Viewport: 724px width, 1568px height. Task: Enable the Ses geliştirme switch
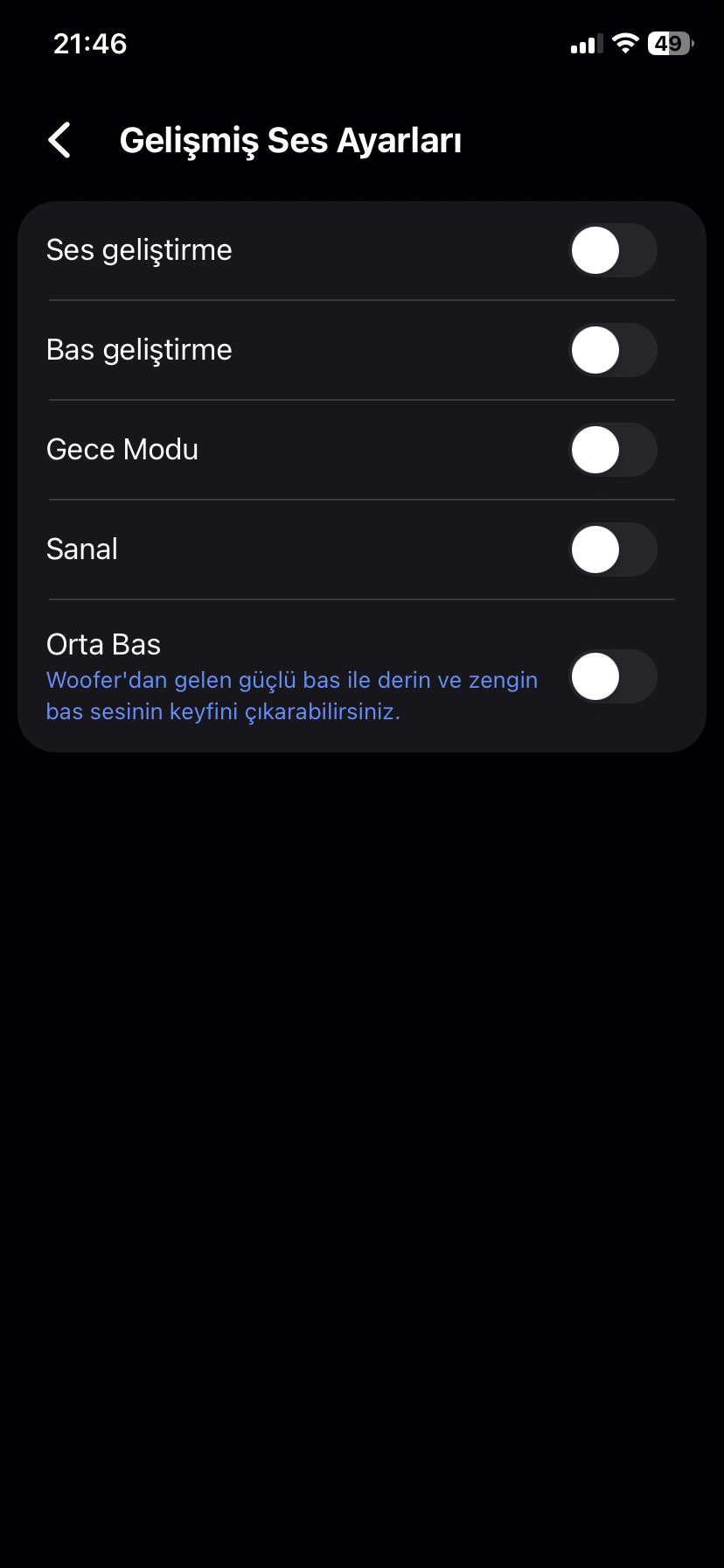click(613, 250)
